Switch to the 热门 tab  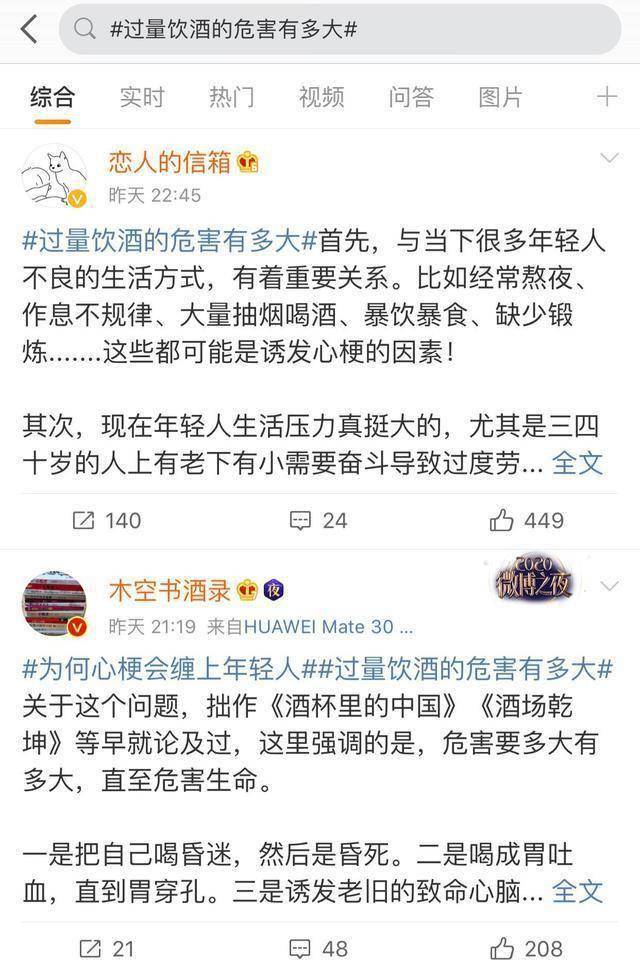coord(231,97)
